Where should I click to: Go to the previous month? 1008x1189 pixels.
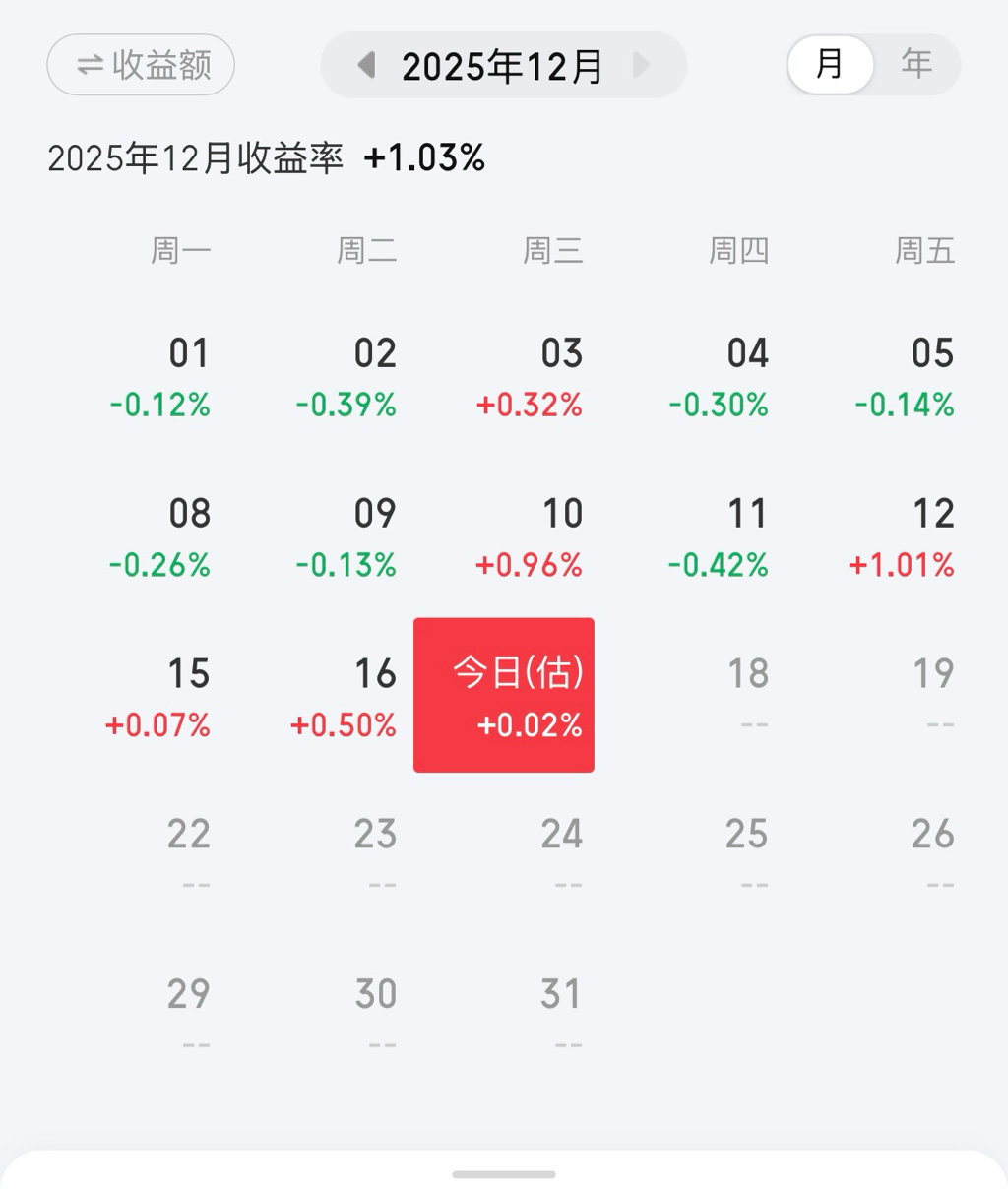pyautogui.click(x=366, y=65)
